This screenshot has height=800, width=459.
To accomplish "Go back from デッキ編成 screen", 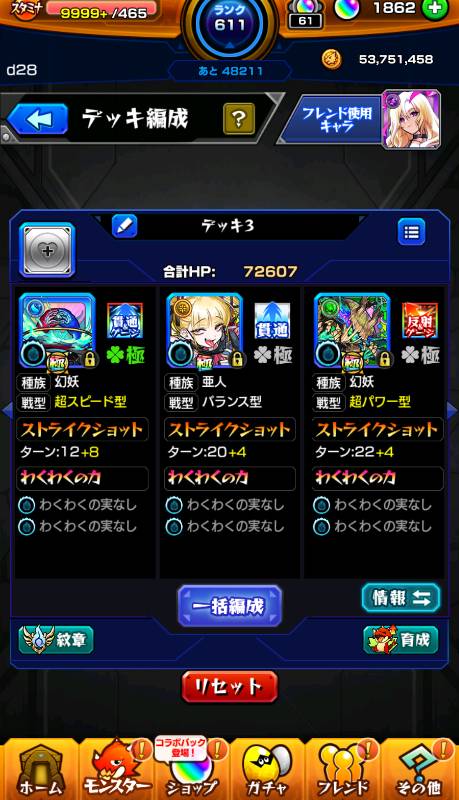I will pos(38,119).
